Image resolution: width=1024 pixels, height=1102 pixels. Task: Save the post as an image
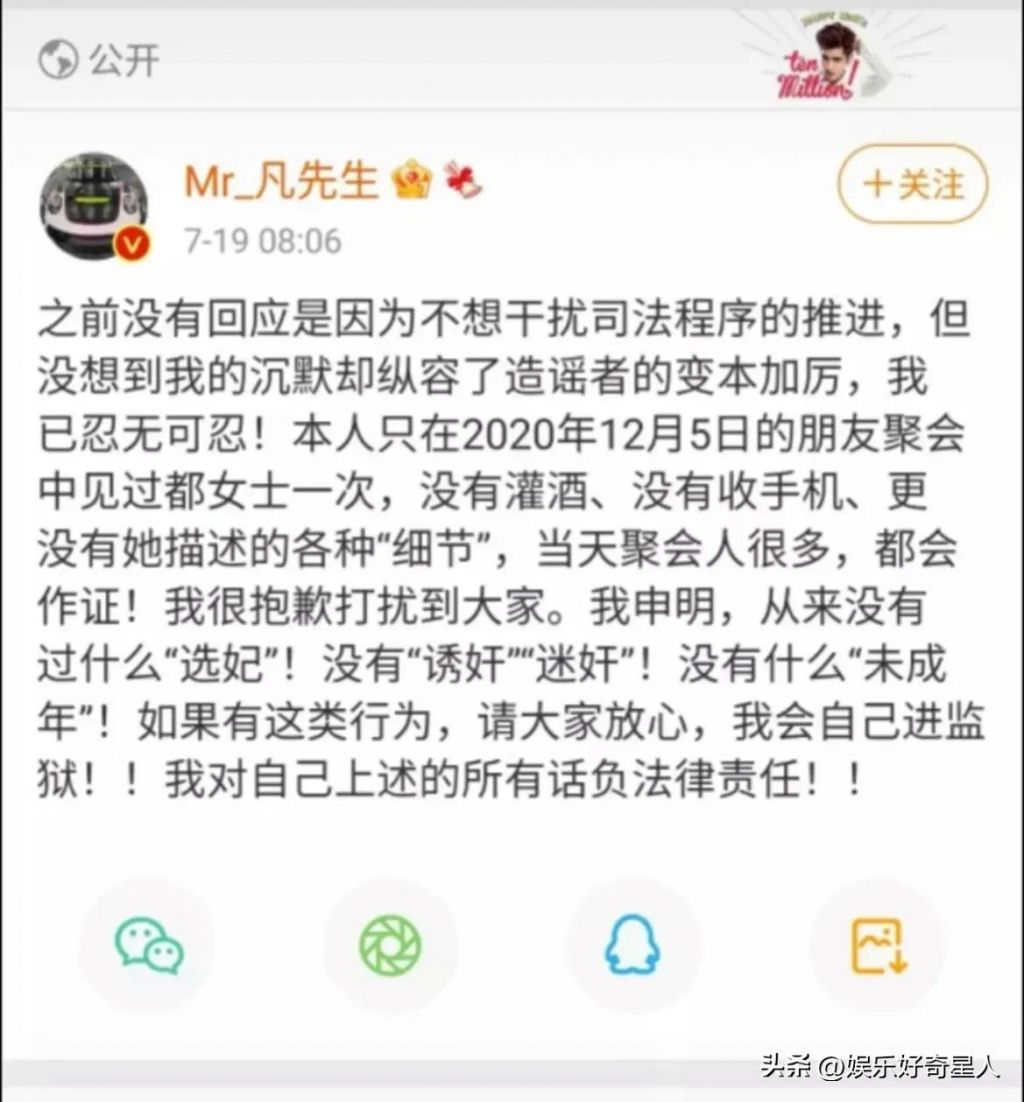click(x=877, y=946)
